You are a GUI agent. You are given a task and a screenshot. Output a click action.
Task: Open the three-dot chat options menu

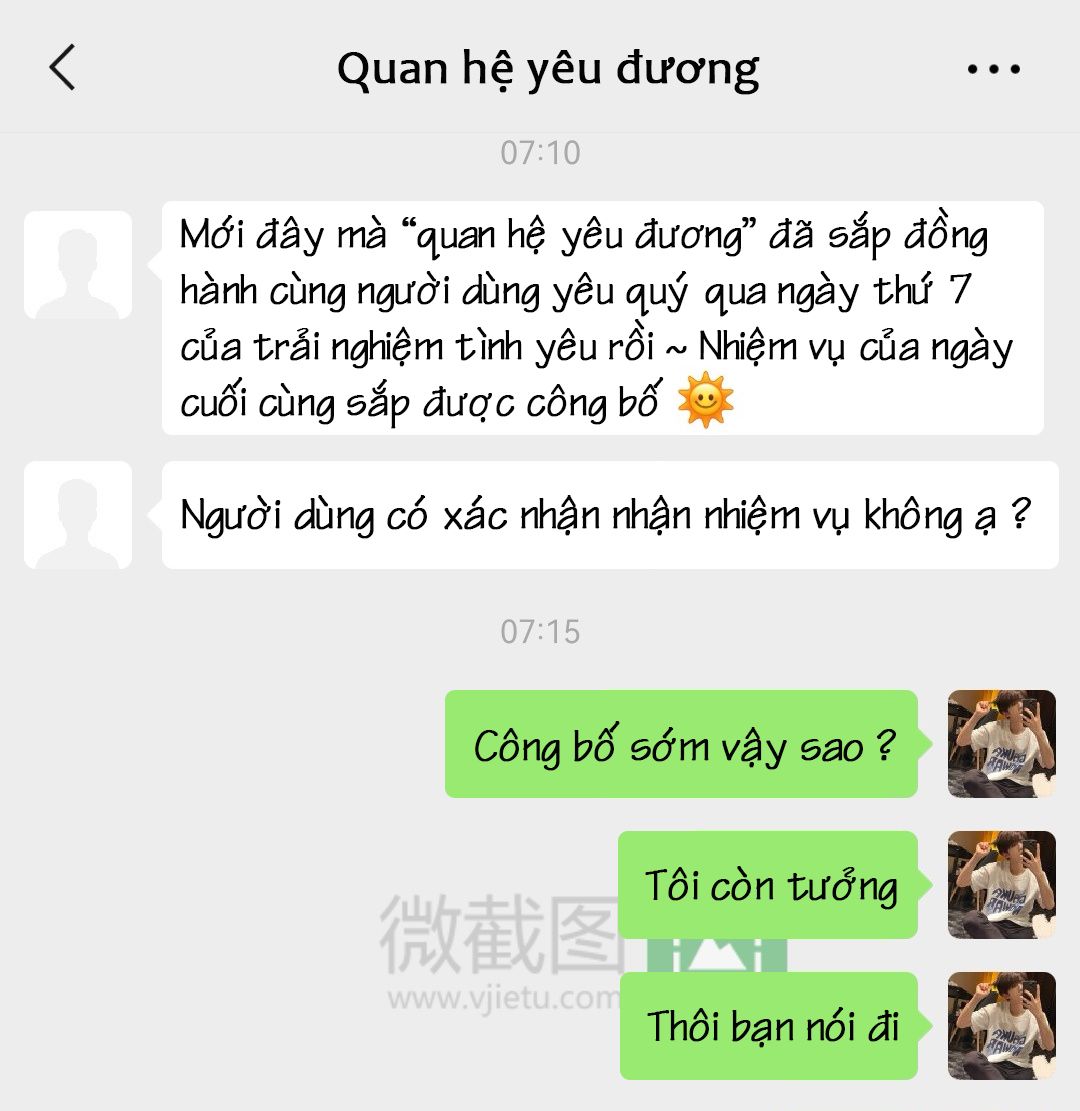coord(993,70)
